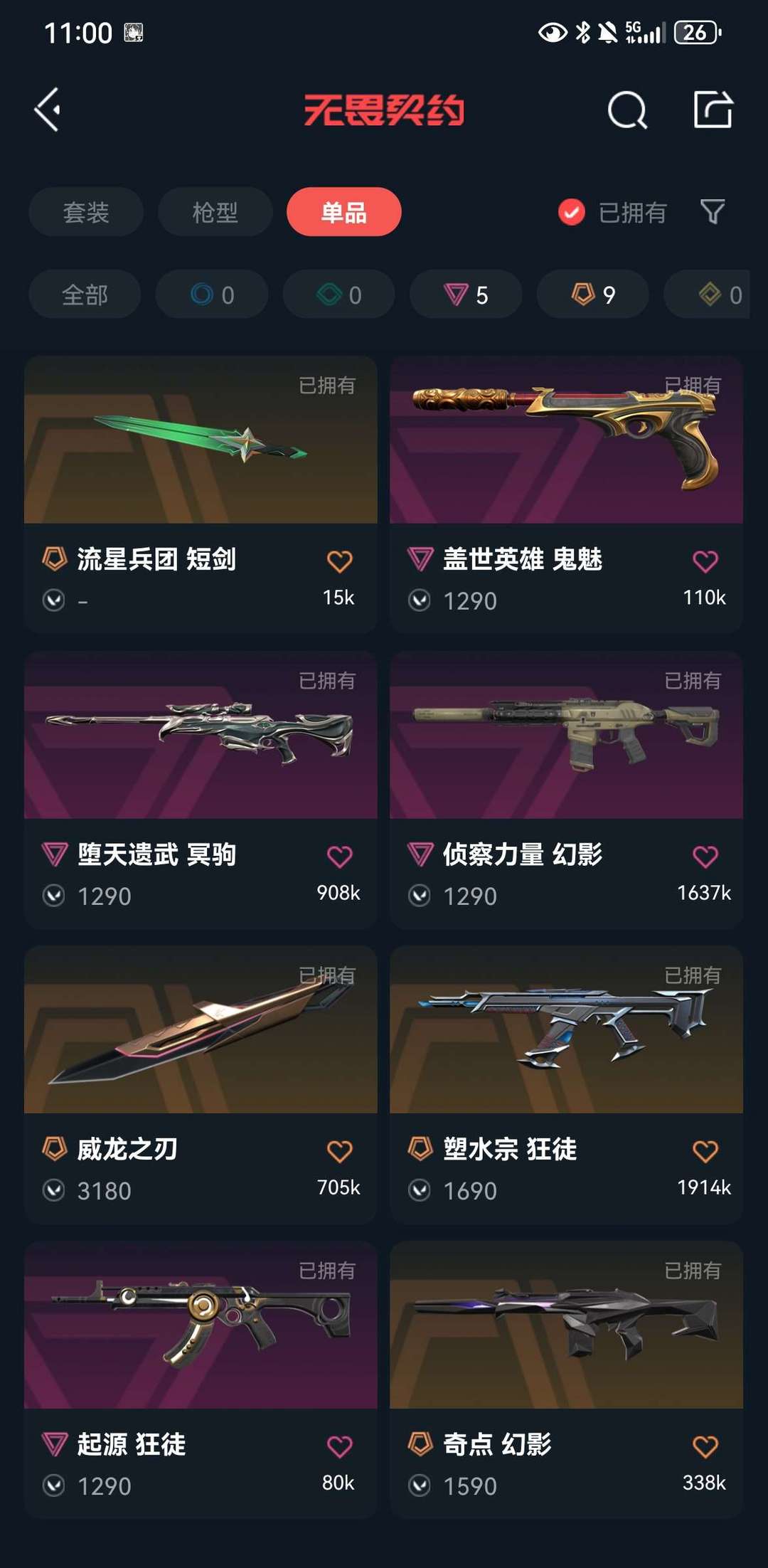Switch to the 枪型 tab
This screenshot has width=768, height=1568.
pos(215,212)
